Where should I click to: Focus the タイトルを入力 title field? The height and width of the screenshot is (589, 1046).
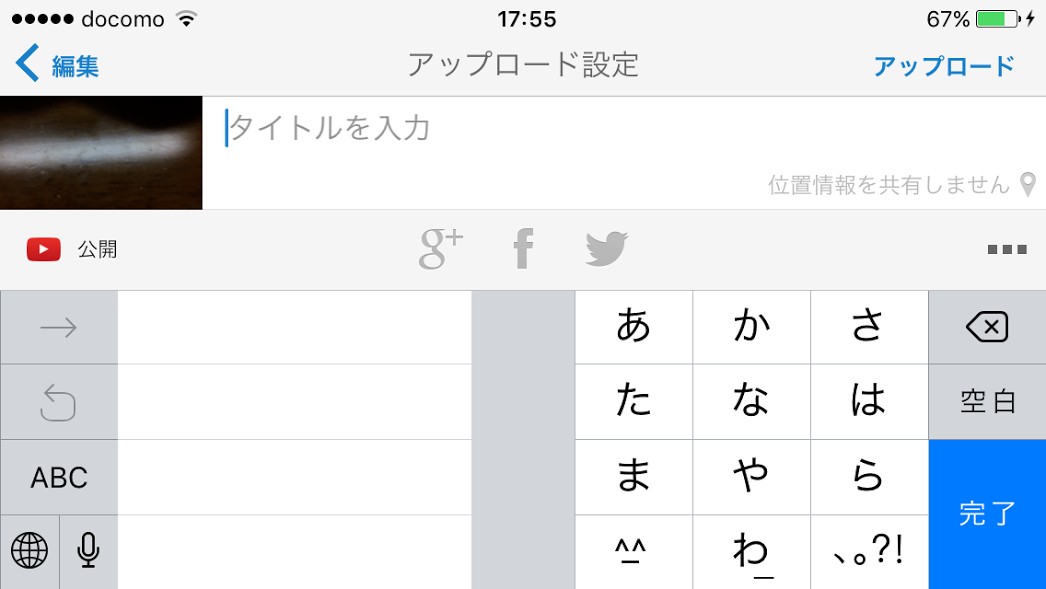pos(623,128)
